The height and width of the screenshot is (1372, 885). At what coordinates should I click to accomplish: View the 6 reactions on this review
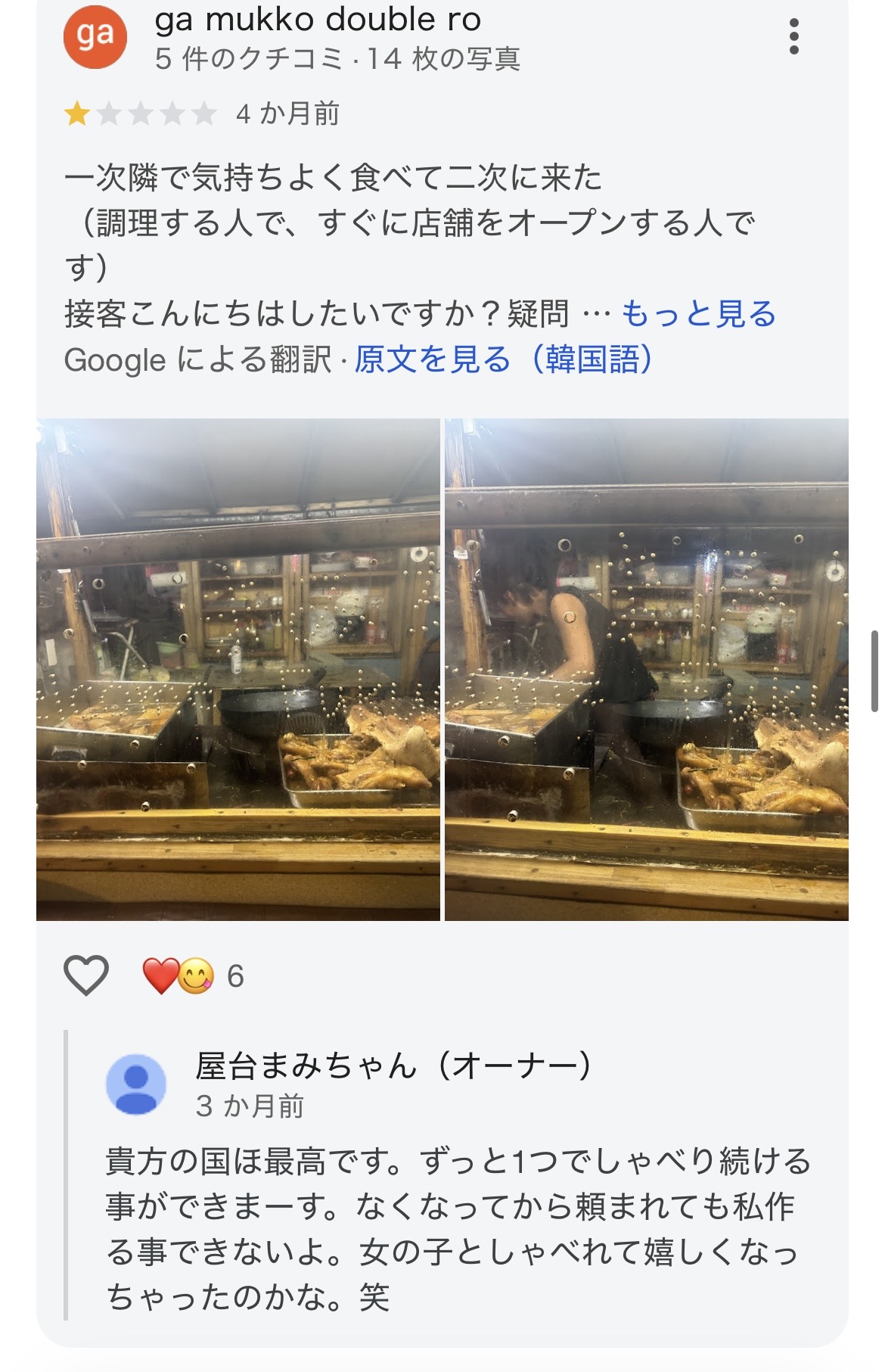(x=193, y=976)
